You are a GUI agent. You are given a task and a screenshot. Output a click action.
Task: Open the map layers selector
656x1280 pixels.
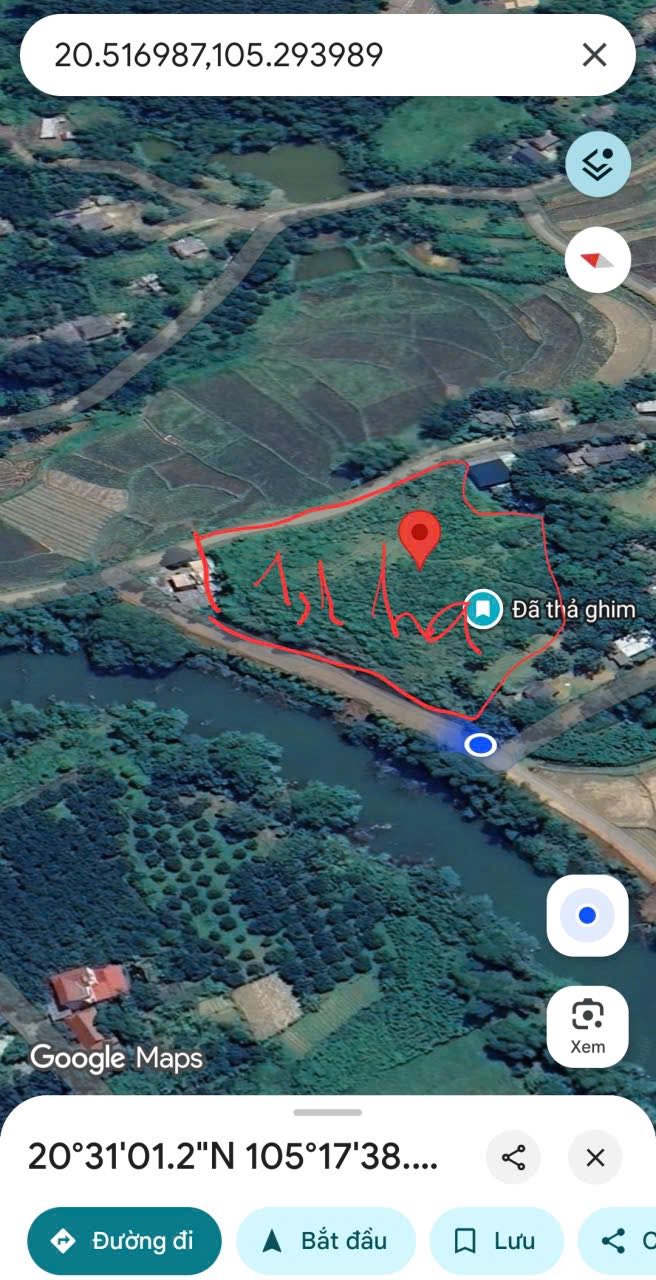coord(598,165)
